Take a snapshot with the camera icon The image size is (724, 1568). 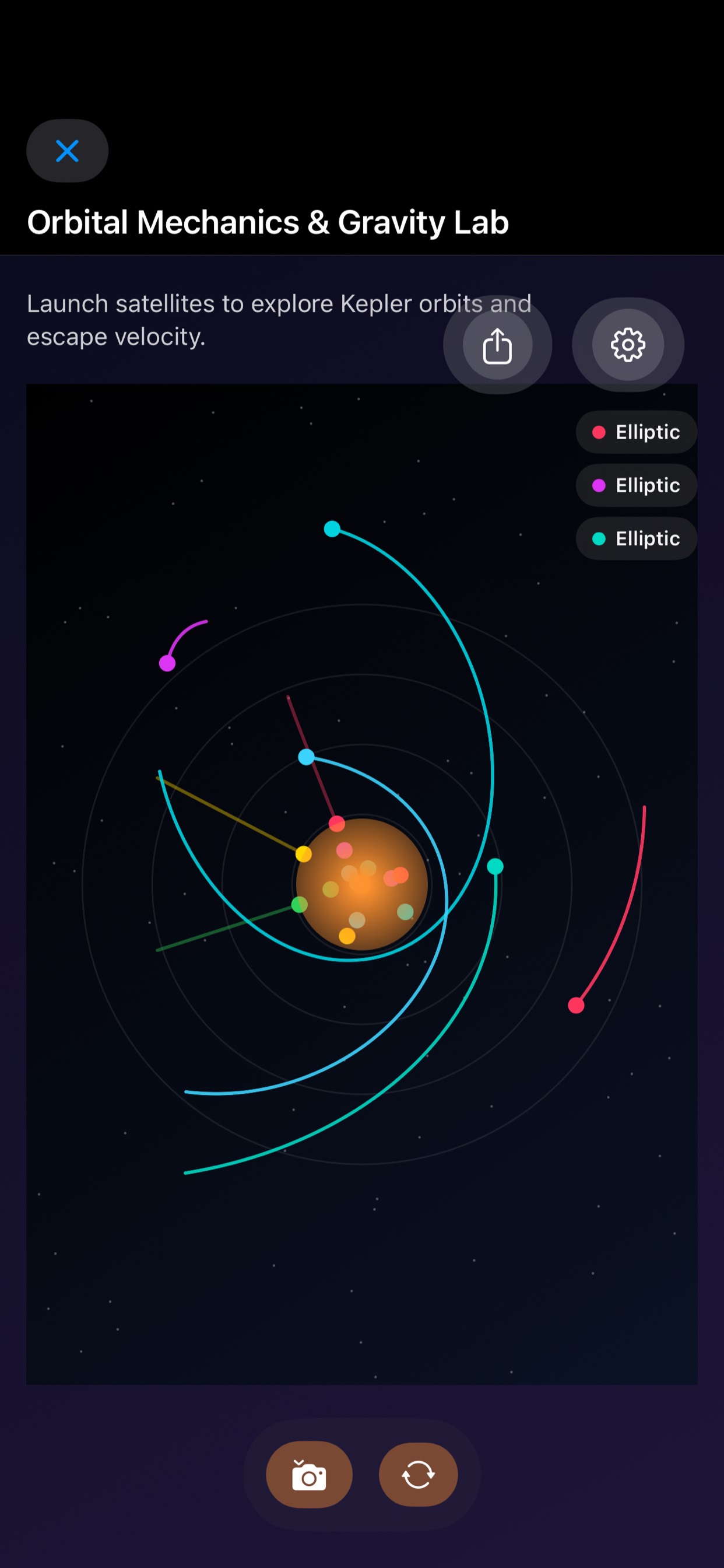click(x=308, y=1473)
